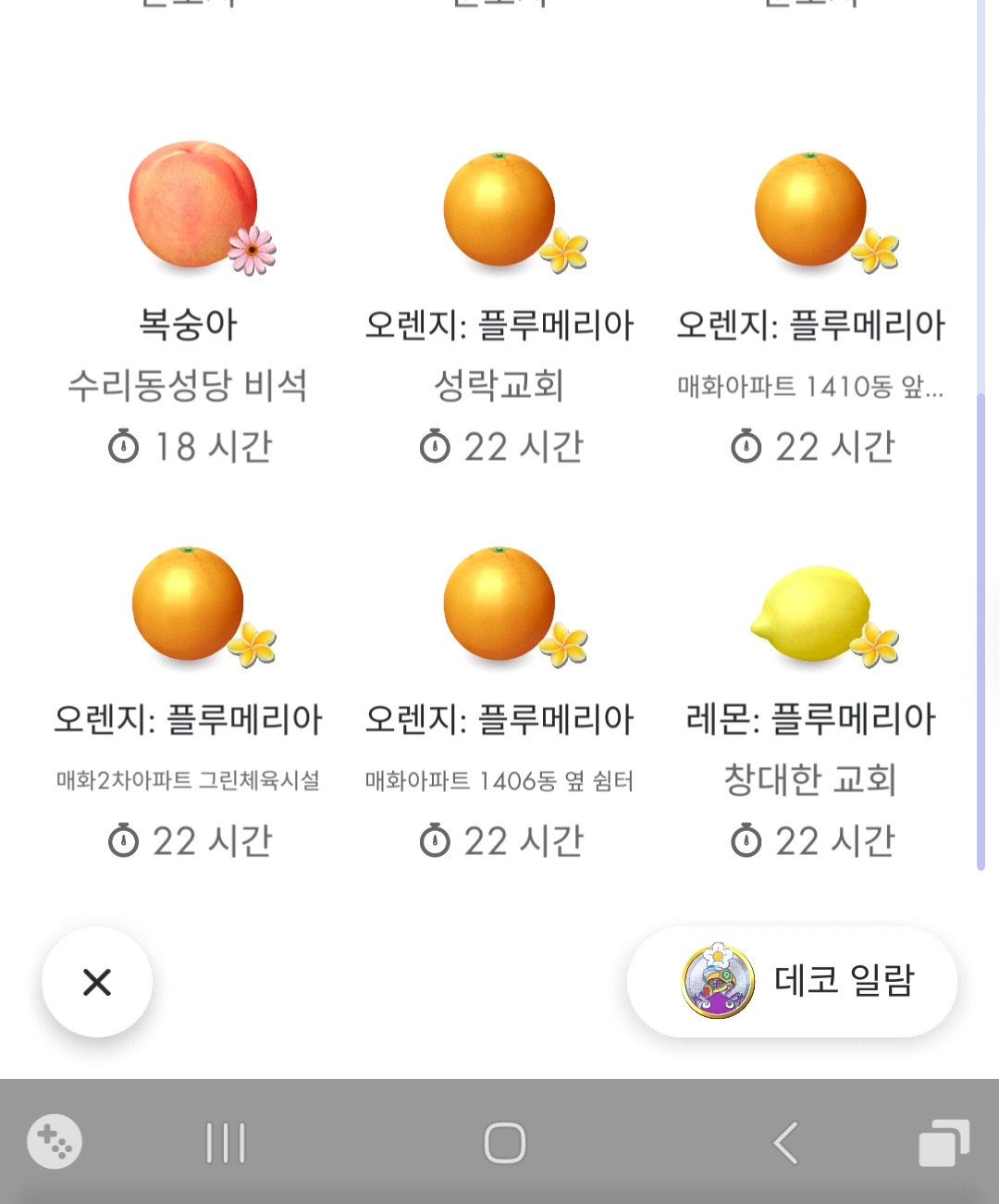View the 오렌지 item at 매화2차아파트 그린체육시설
The height and width of the screenshot is (1204, 999).
click(189, 605)
